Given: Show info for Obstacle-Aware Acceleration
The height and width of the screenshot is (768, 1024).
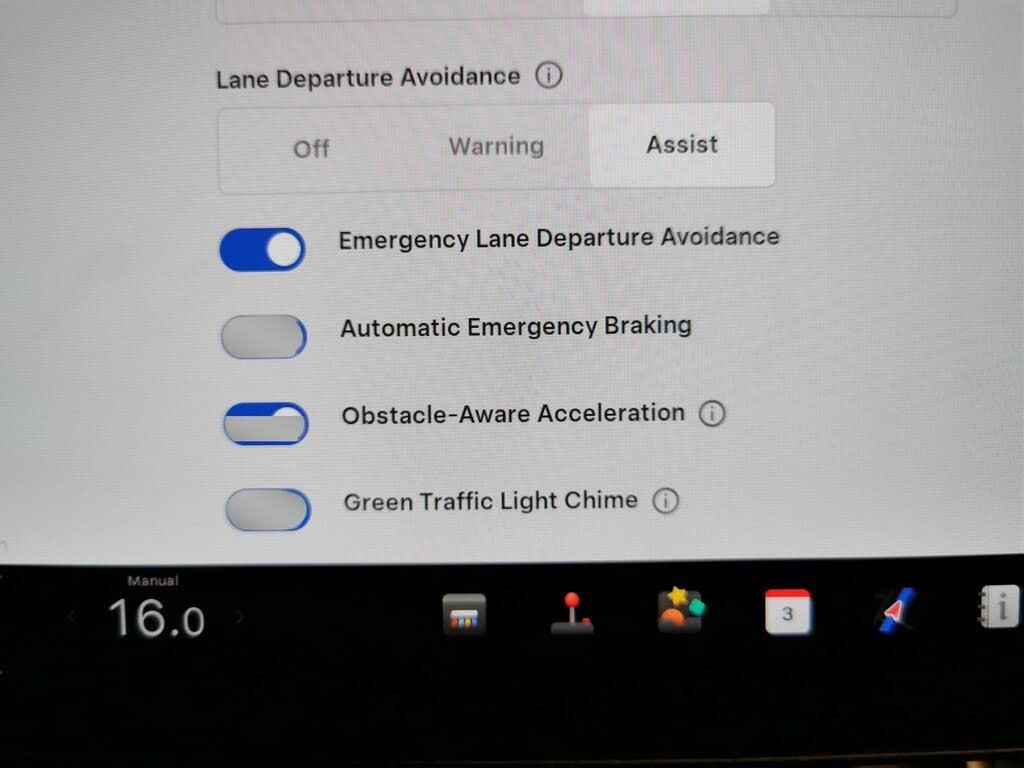Looking at the screenshot, I should click(x=711, y=413).
